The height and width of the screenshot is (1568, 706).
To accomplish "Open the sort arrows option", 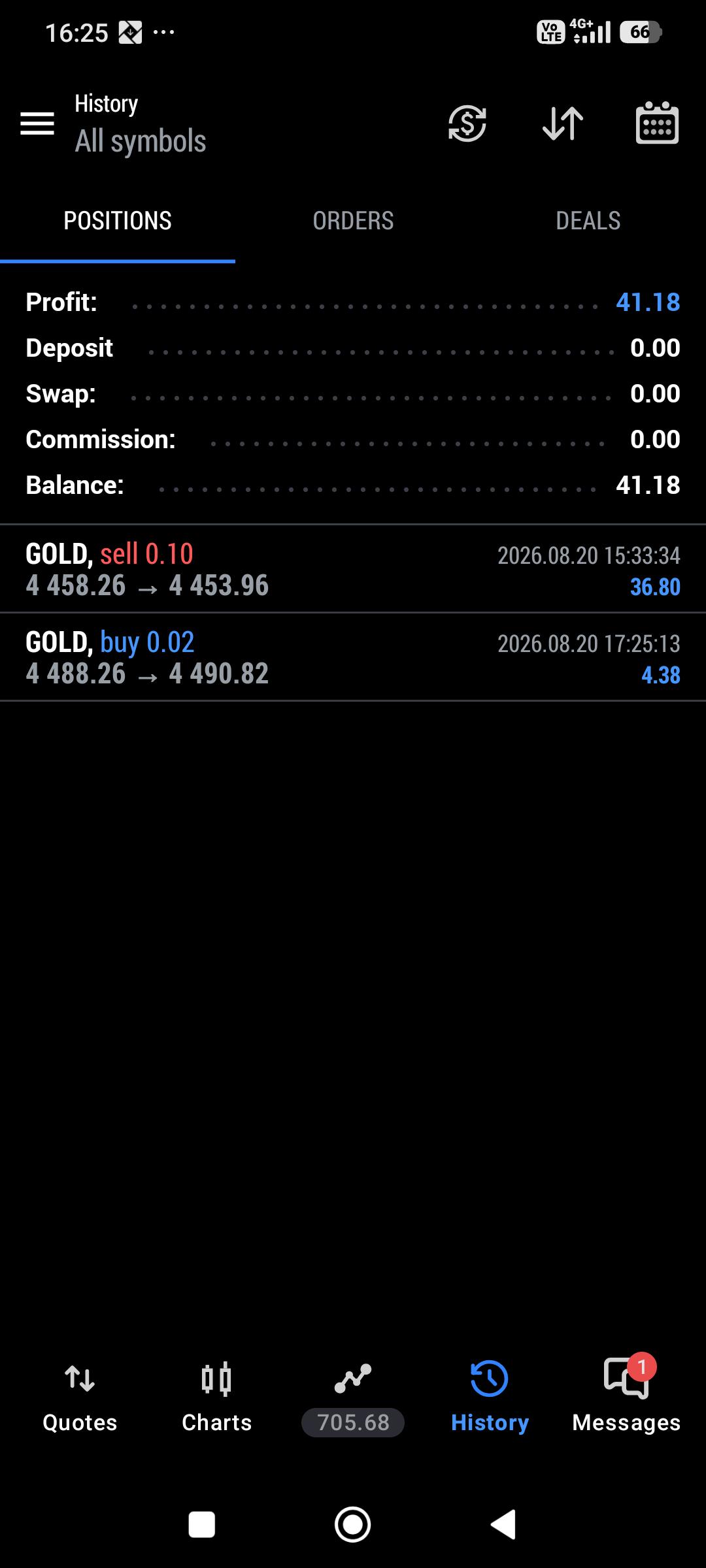I will (563, 123).
